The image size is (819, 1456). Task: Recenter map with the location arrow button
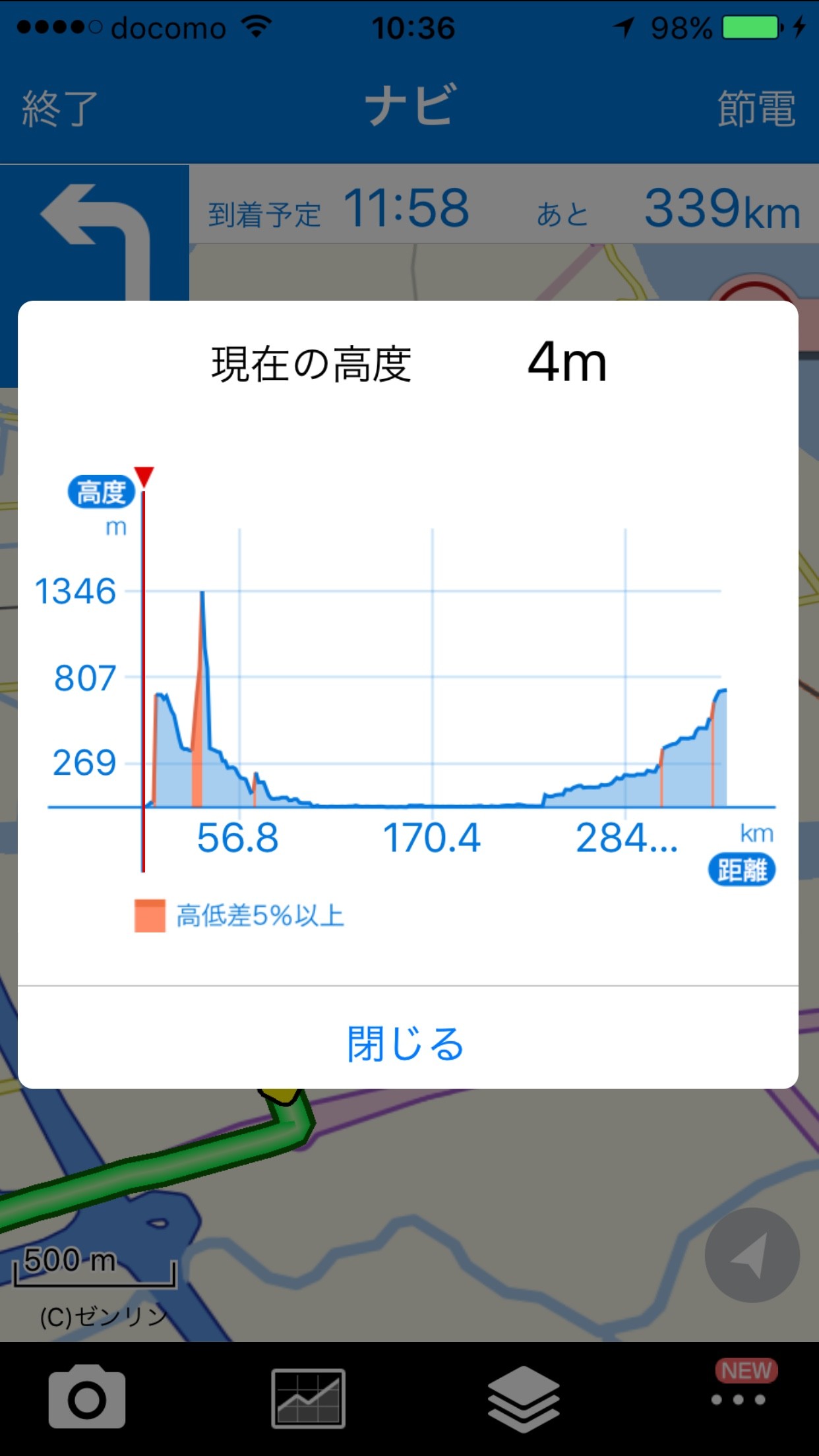click(x=752, y=1256)
